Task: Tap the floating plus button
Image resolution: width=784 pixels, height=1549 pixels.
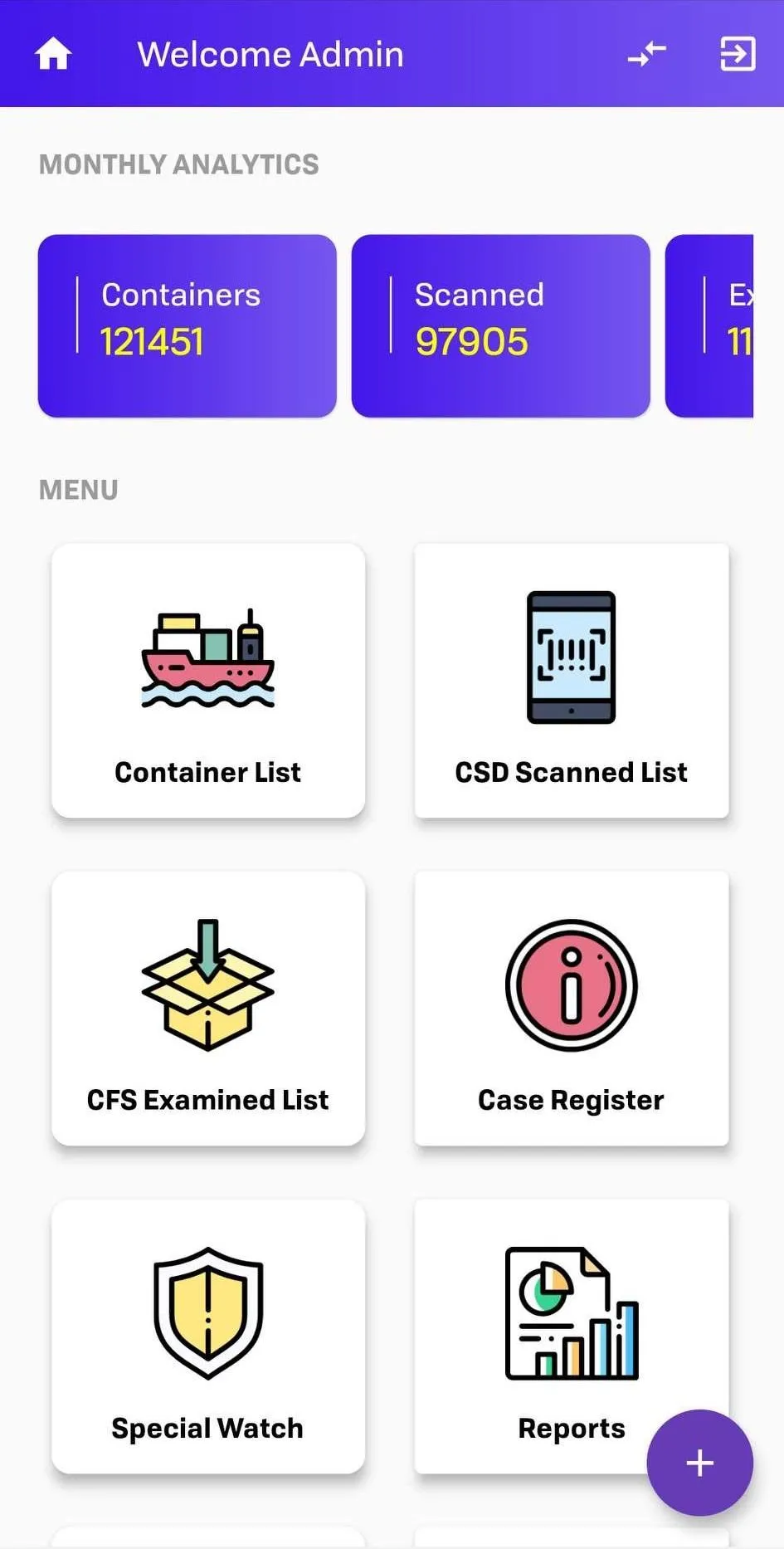Action: (x=700, y=1463)
